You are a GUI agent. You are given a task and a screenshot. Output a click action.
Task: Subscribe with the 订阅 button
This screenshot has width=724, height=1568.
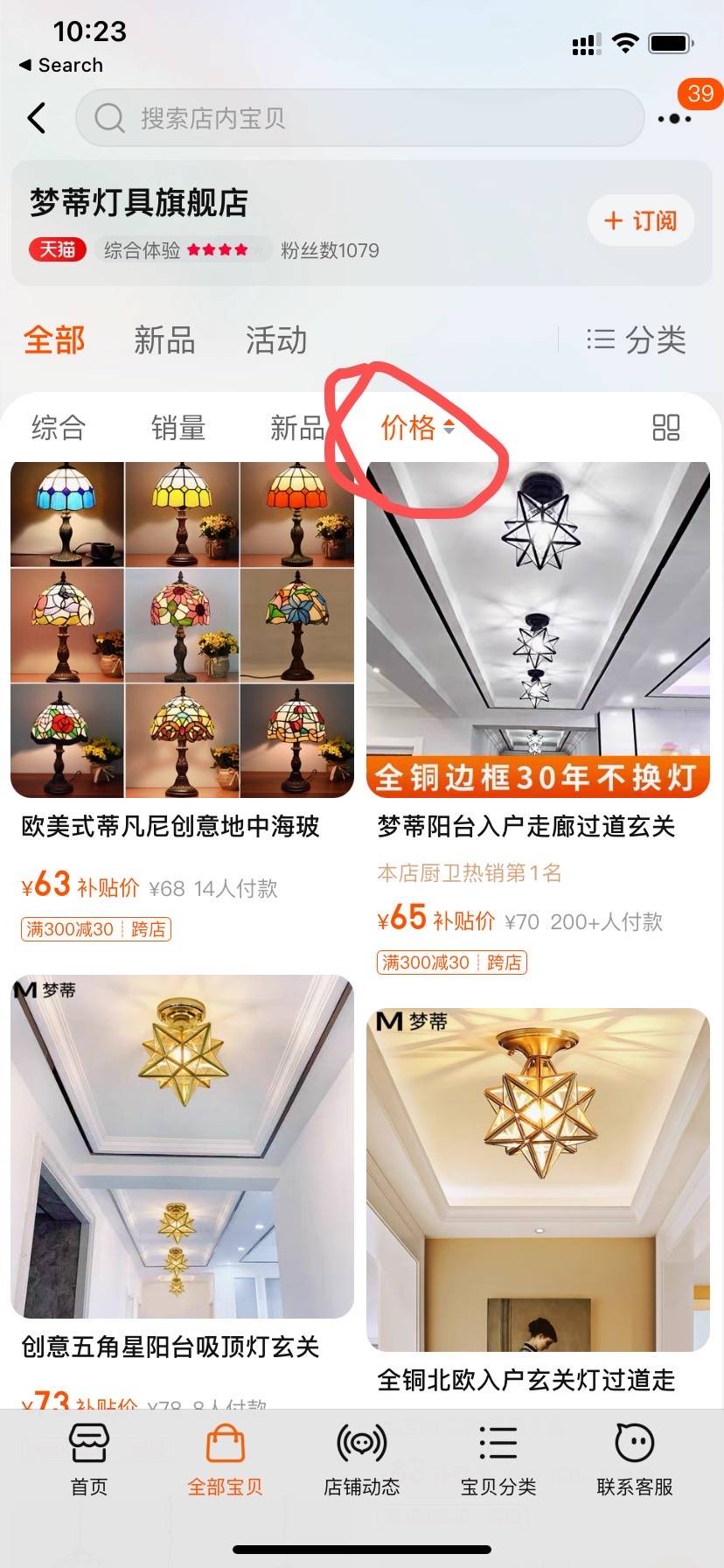click(x=641, y=220)
